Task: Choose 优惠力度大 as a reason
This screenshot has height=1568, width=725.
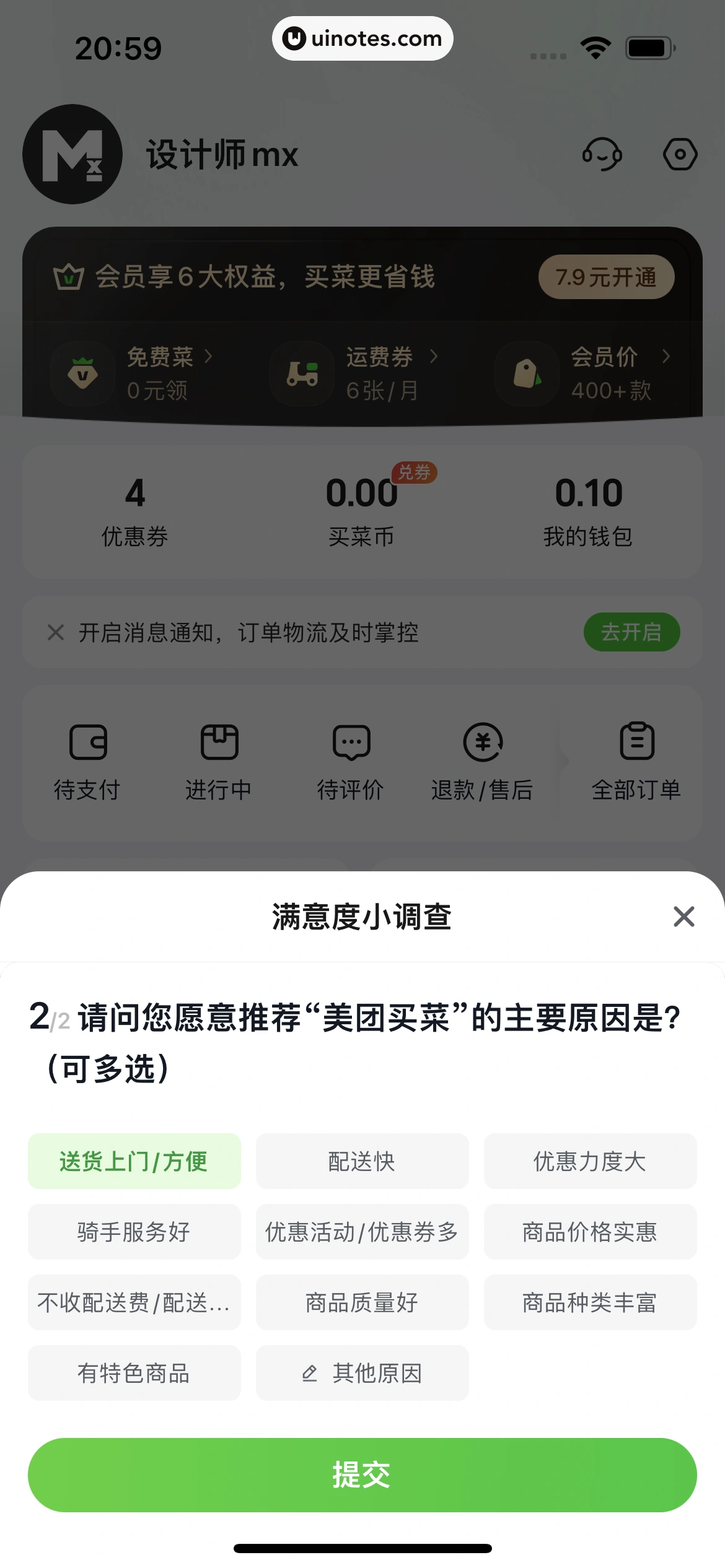Action: click(x=590, y=1161)
